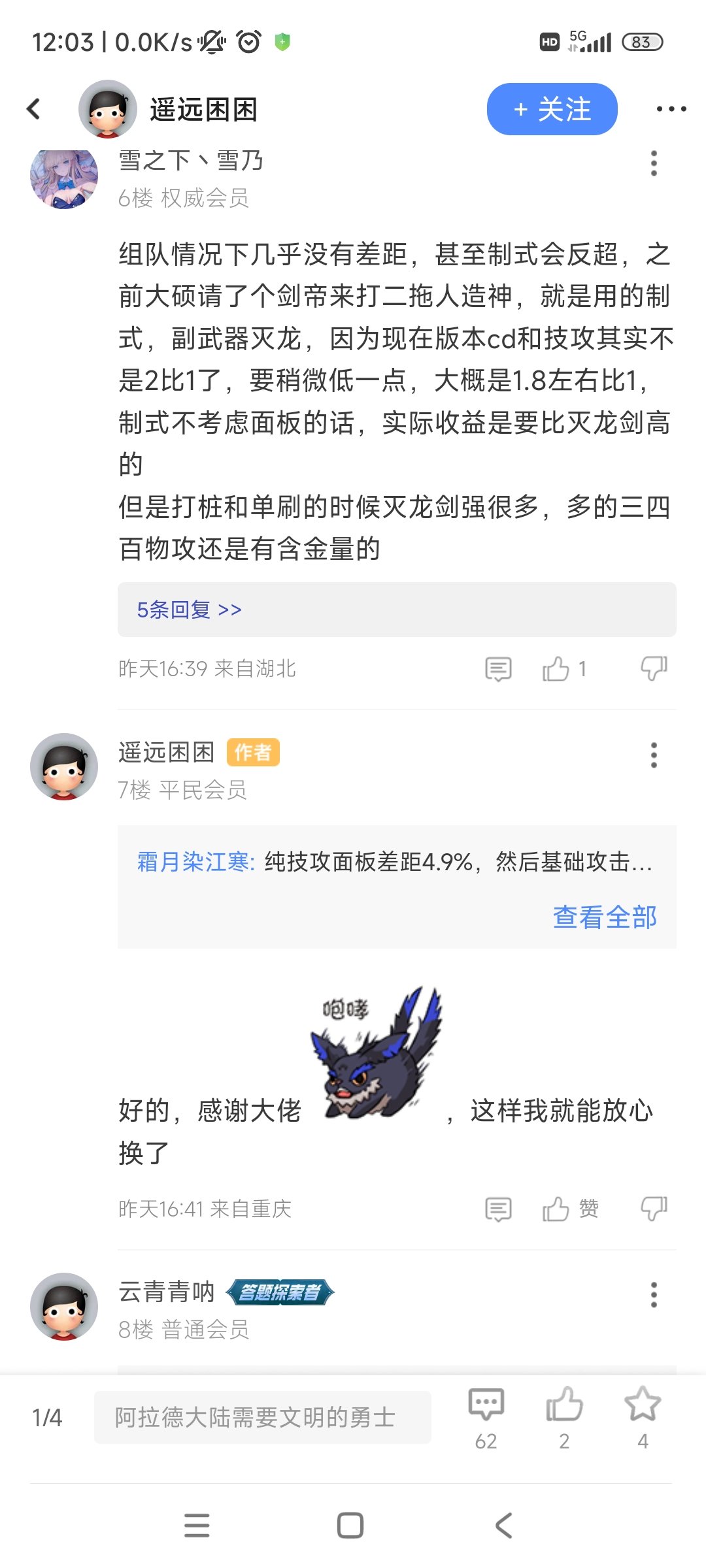Open the thread comments showing 62
Screen dimensions: 706x1568
486,1418
